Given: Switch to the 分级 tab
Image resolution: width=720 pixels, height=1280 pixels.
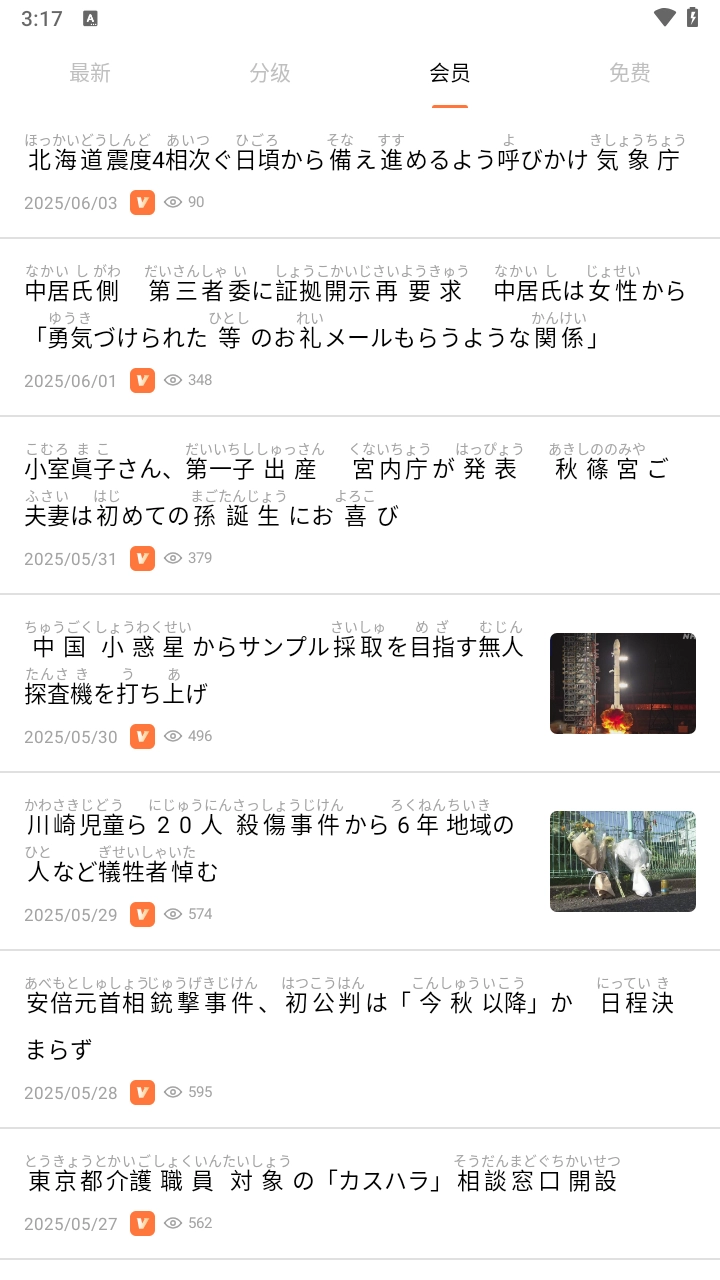Looking at the screenshot, I should pos(270,73).
